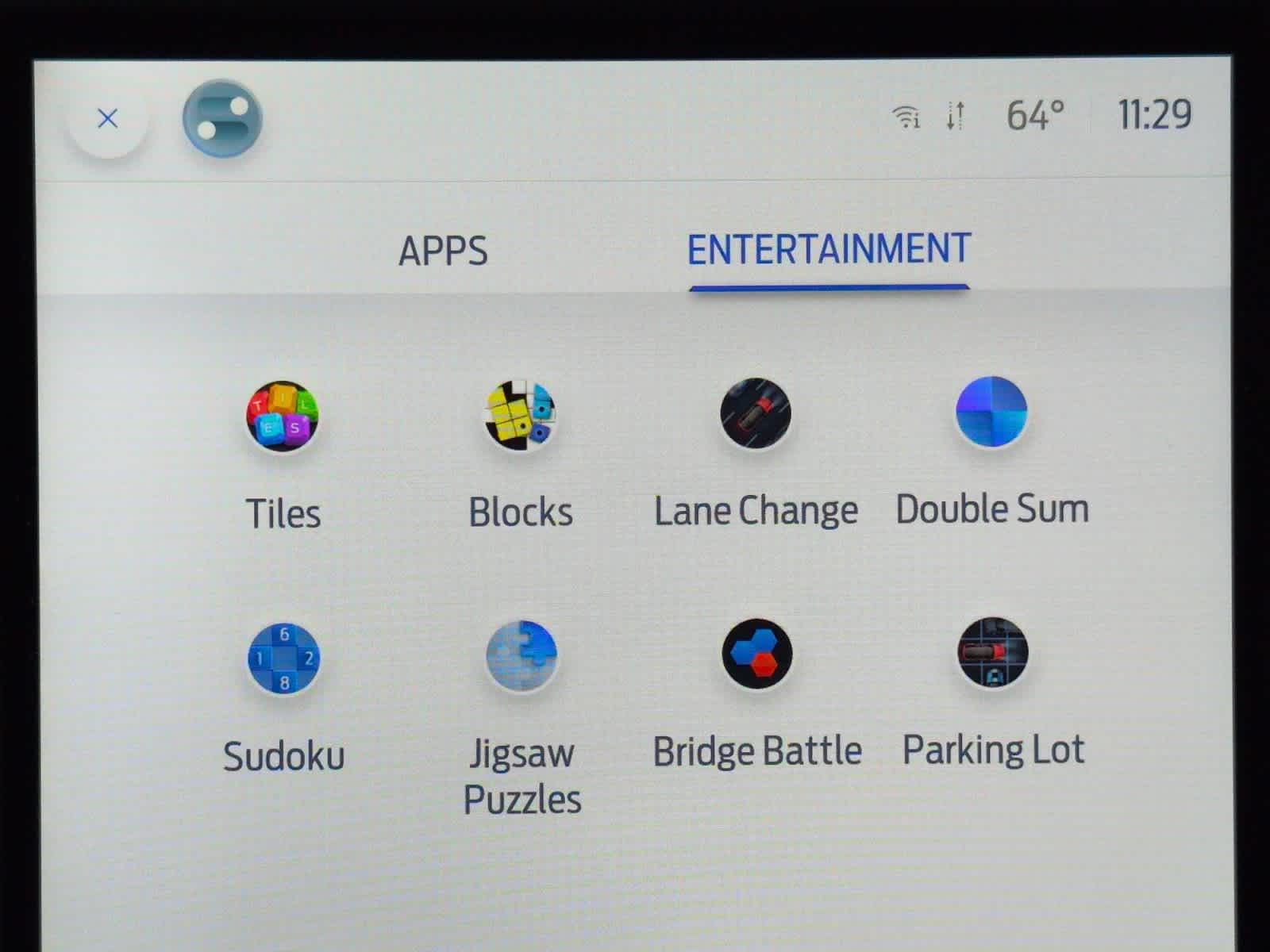Screen dimensions: 1270x952
Task: Play Sudoku
Action: pos(283,658)
